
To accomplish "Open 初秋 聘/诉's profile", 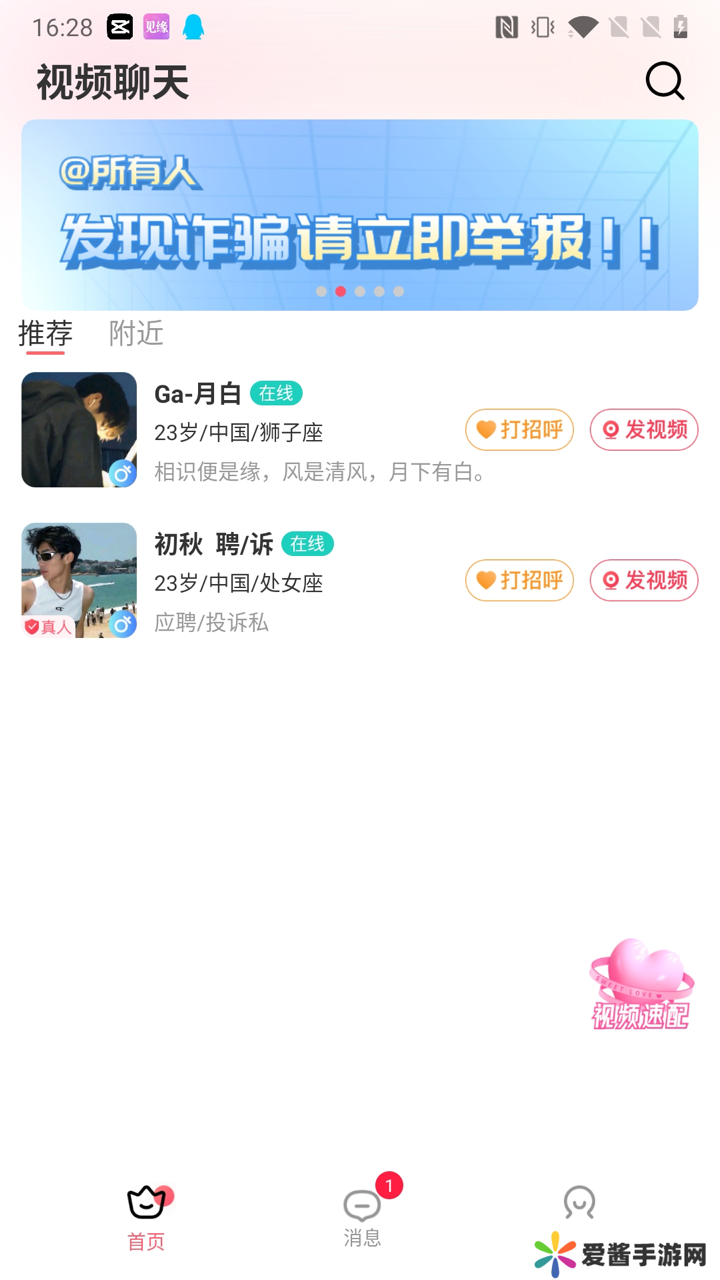I will pyautogui.click(x=79, y=580).
